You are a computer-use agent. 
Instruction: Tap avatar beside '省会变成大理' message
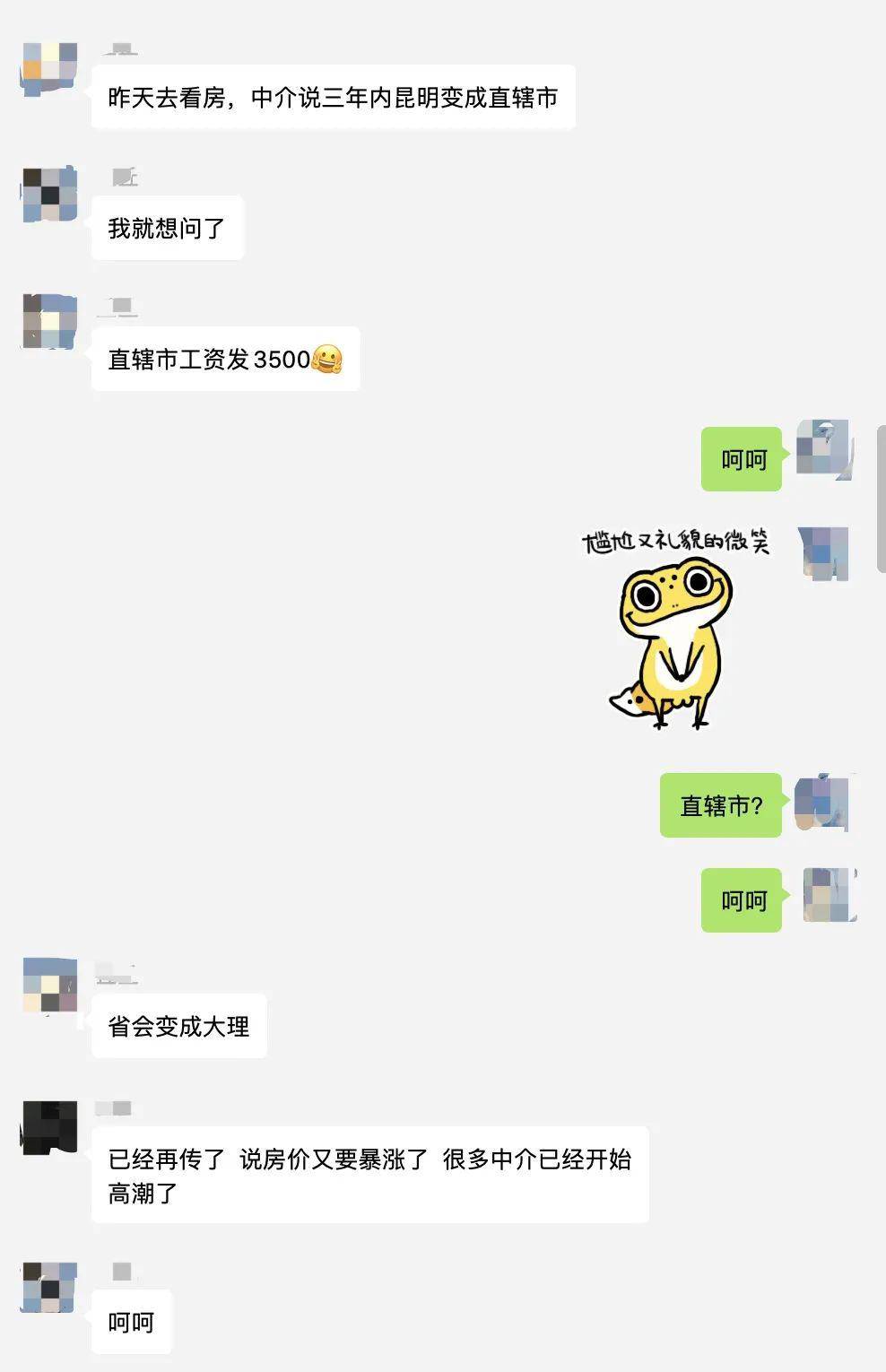click(49, 986)
